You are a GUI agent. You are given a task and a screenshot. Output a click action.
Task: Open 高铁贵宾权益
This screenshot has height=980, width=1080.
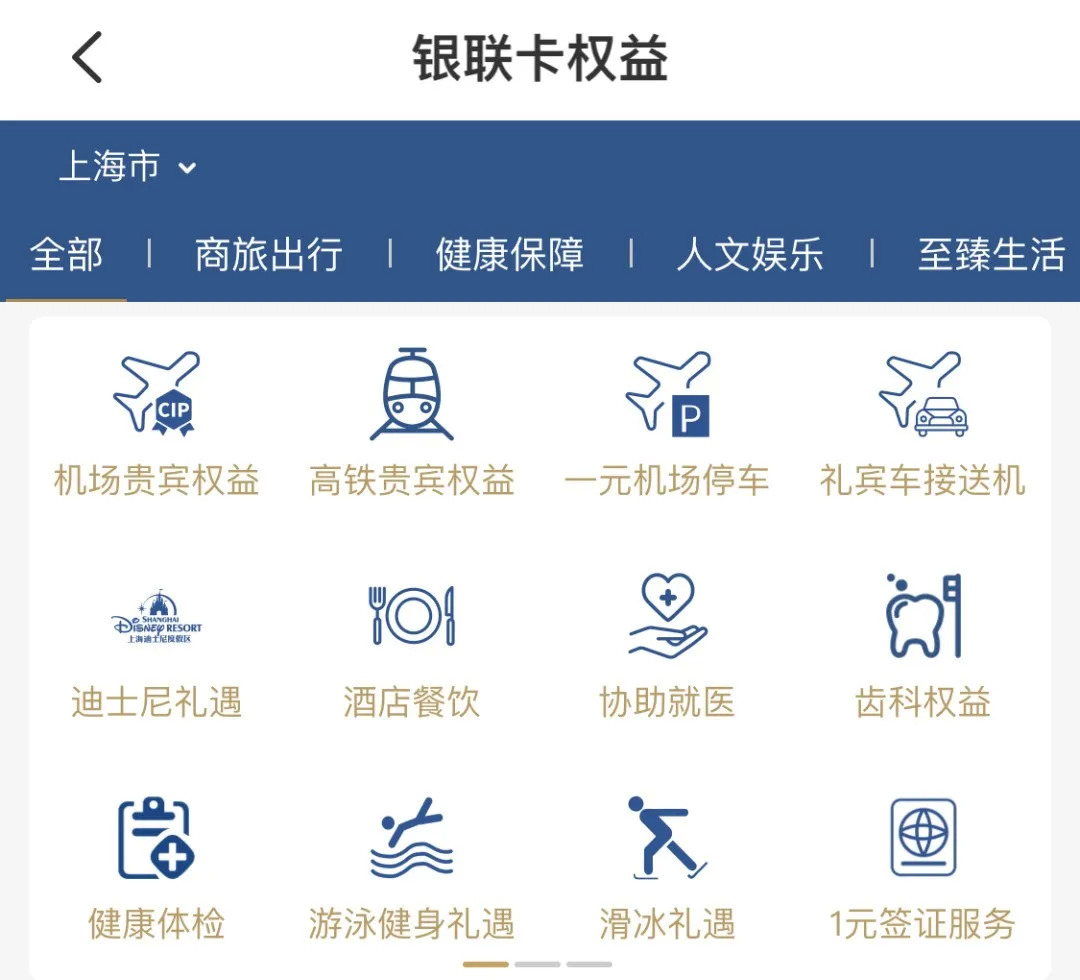pos(412,422)
